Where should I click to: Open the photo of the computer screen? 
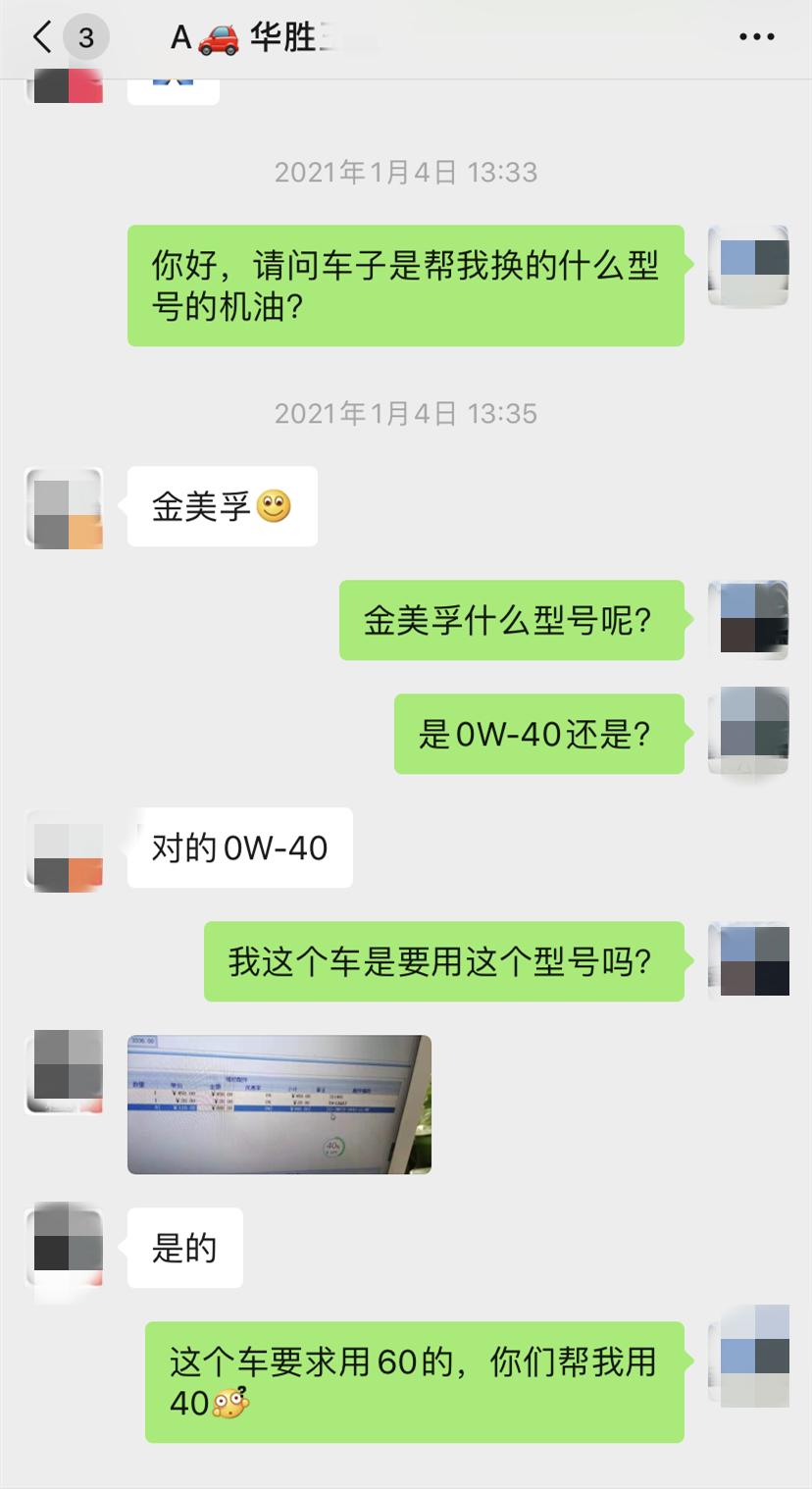[279, 1104]
